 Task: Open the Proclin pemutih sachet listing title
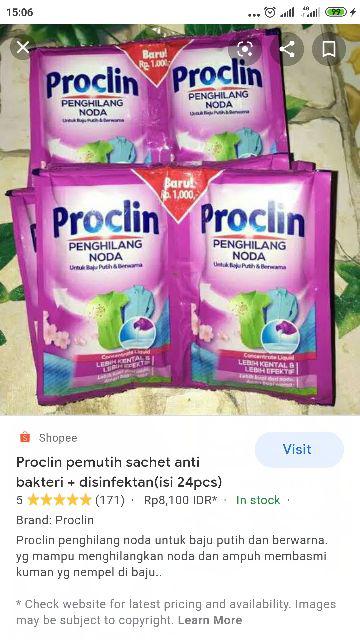[119, 472]
